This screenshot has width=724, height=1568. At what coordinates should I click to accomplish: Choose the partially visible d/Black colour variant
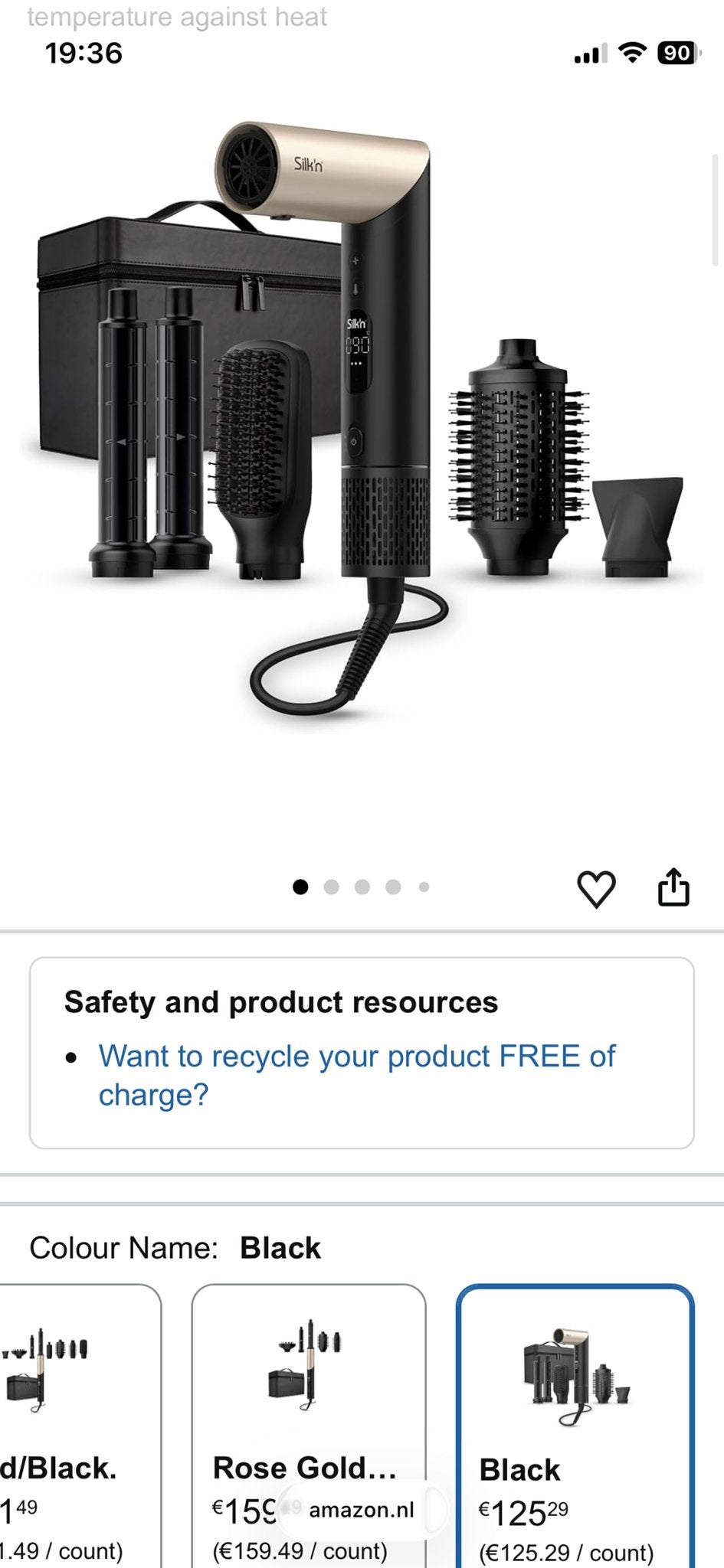pyautogui.click(x=80, y=1425)
